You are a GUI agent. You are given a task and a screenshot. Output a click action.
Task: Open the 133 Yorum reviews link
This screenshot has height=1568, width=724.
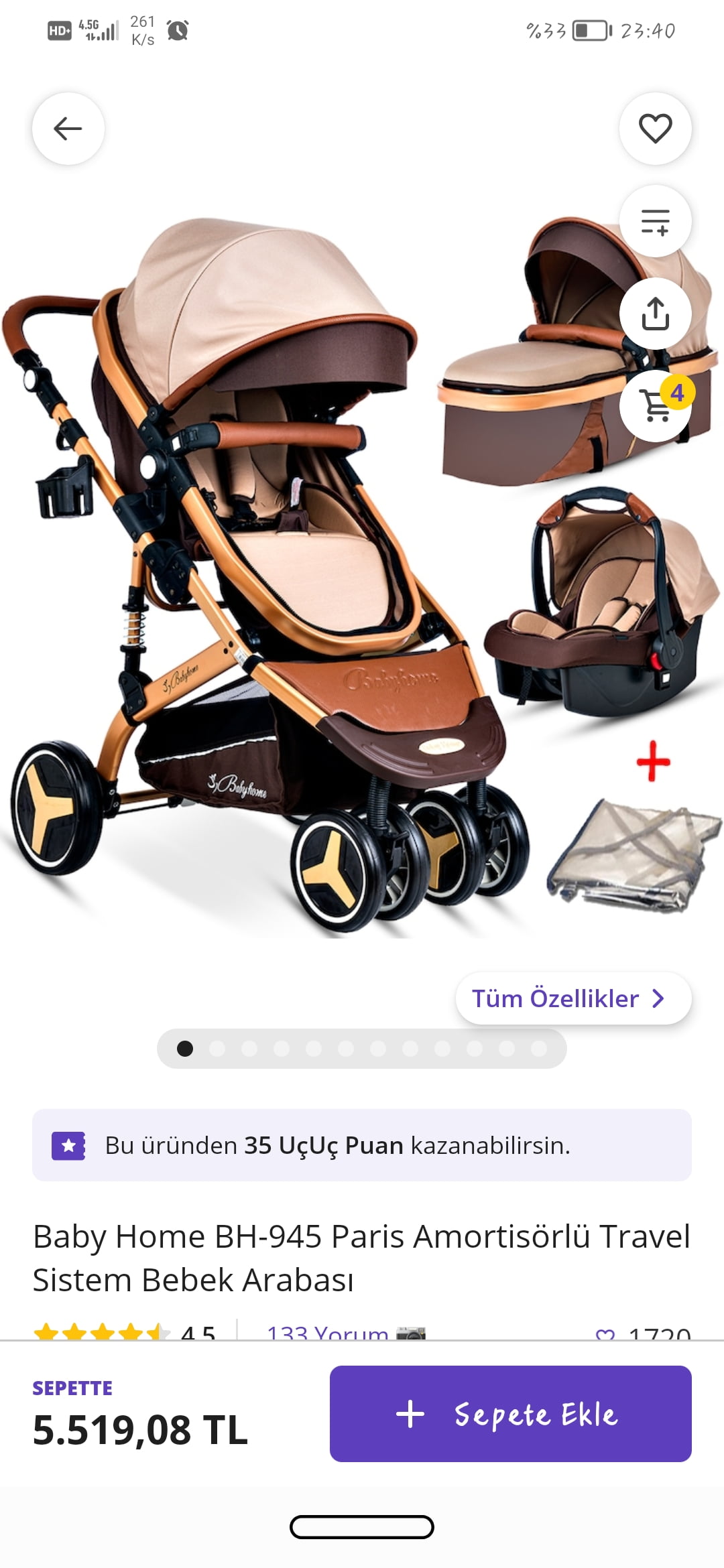[327, 1332]
